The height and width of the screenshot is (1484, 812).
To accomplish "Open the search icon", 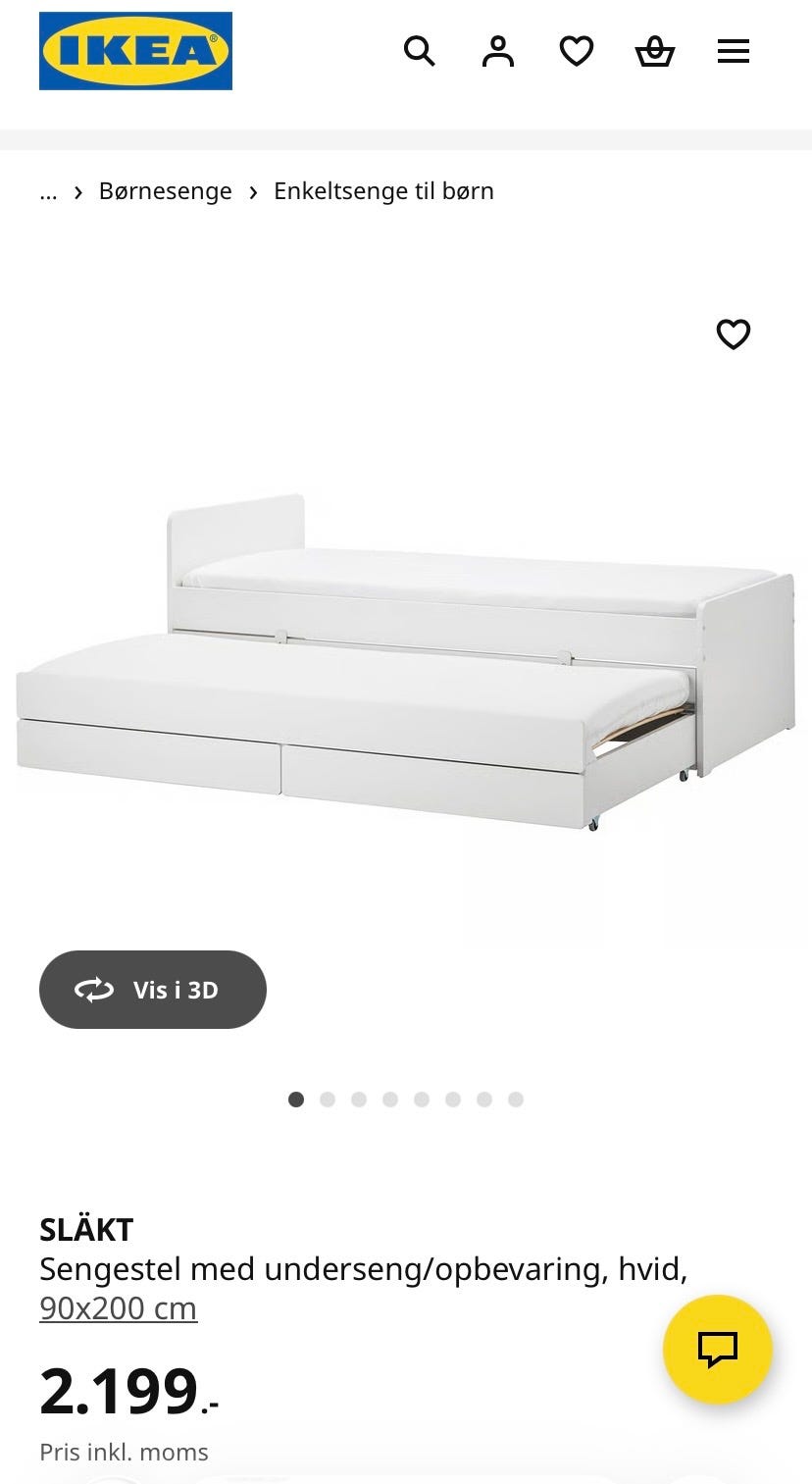I will tap(419, 51).
